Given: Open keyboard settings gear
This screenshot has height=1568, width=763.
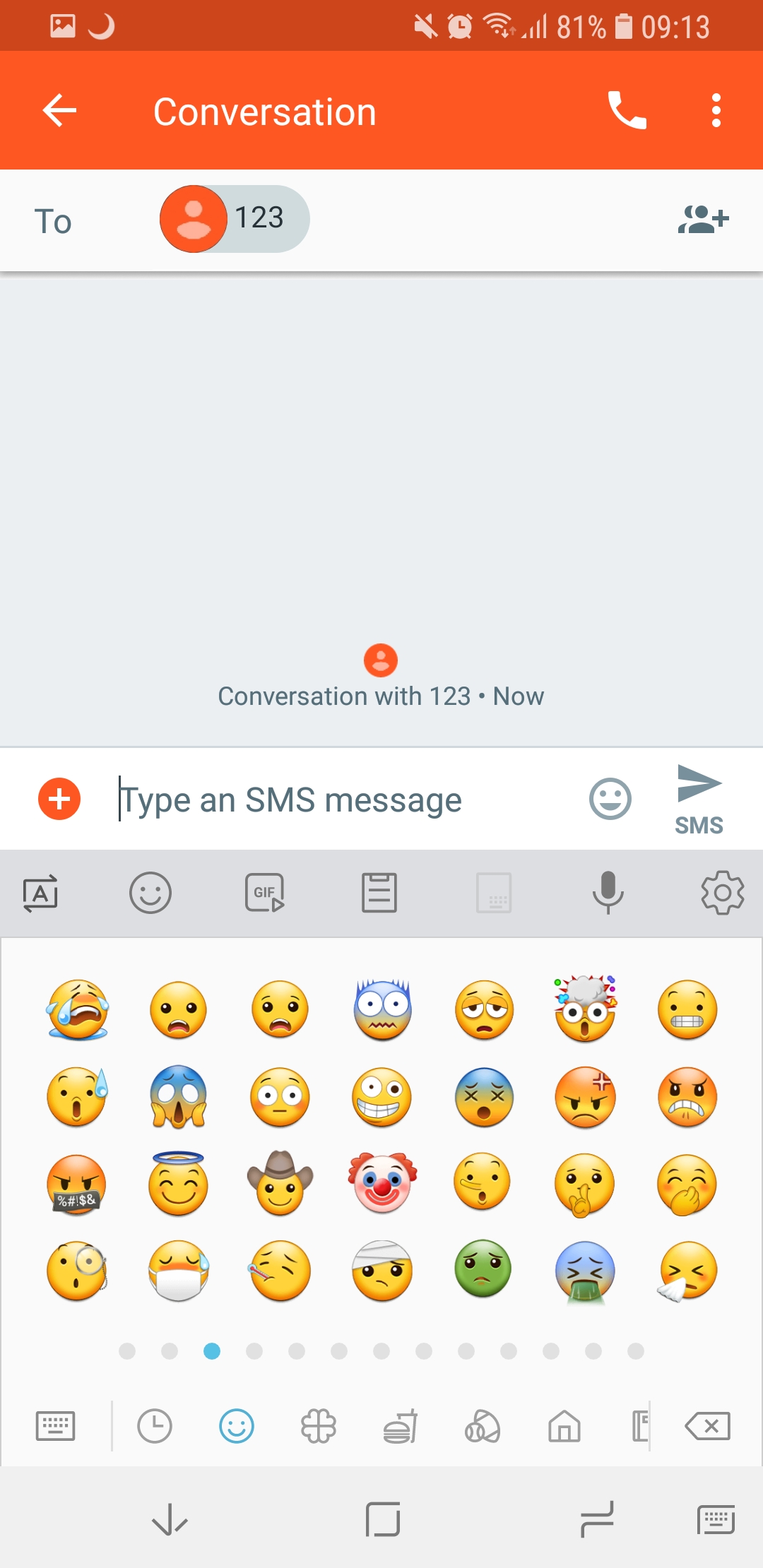Looking at the screenshot, I should [x=722, y=893].
